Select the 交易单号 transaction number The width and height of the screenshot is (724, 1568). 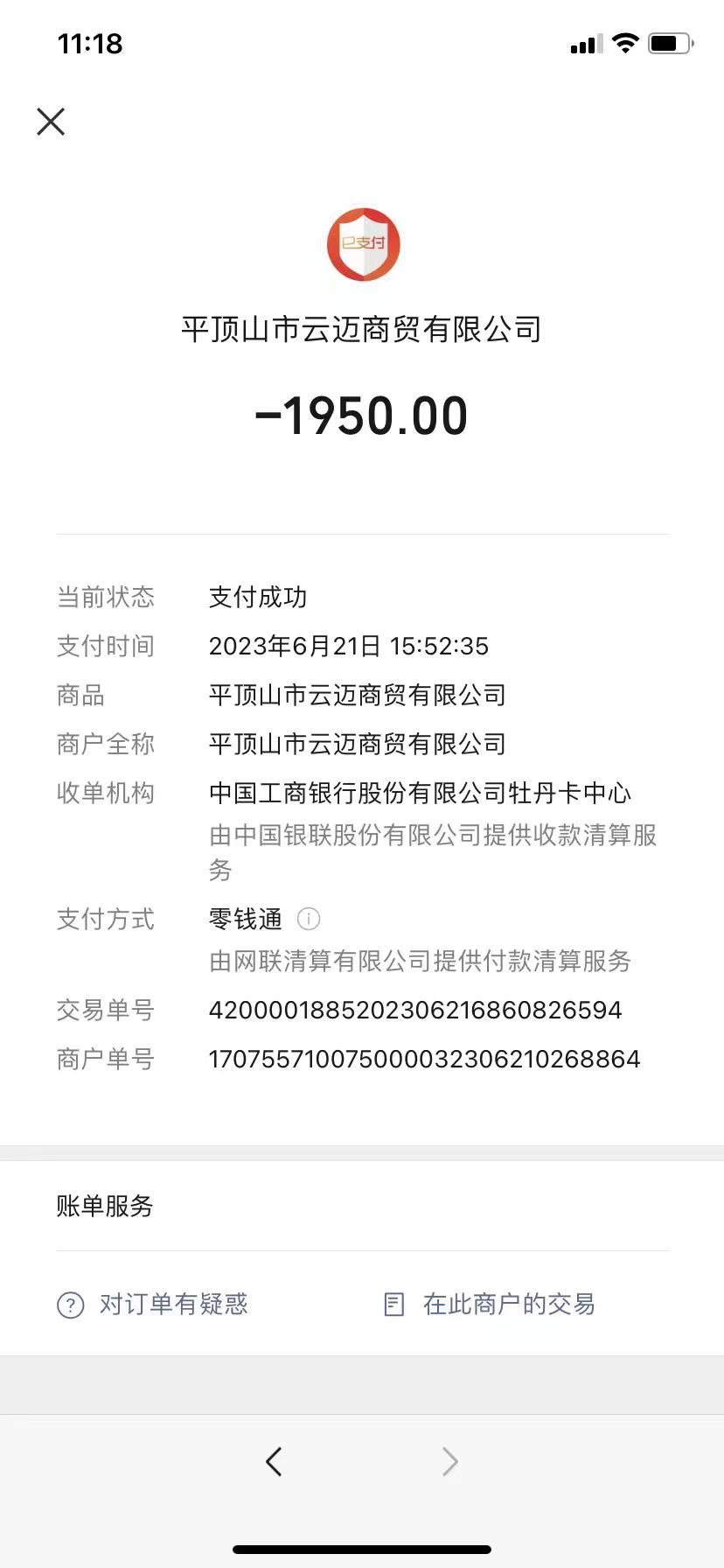pyautogui.click(x=415, y=1010)
